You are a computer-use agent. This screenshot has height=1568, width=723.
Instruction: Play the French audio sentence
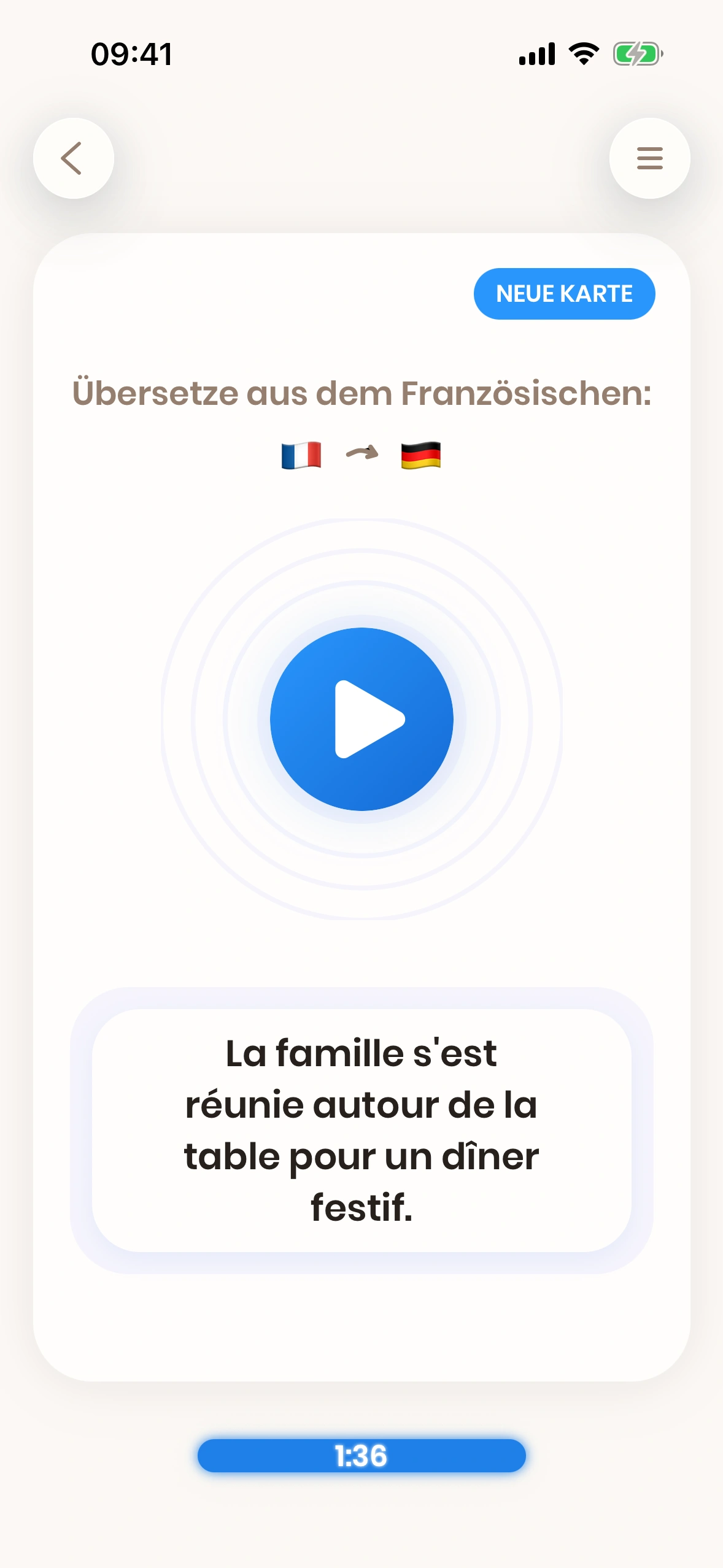[x=361, y=719]
